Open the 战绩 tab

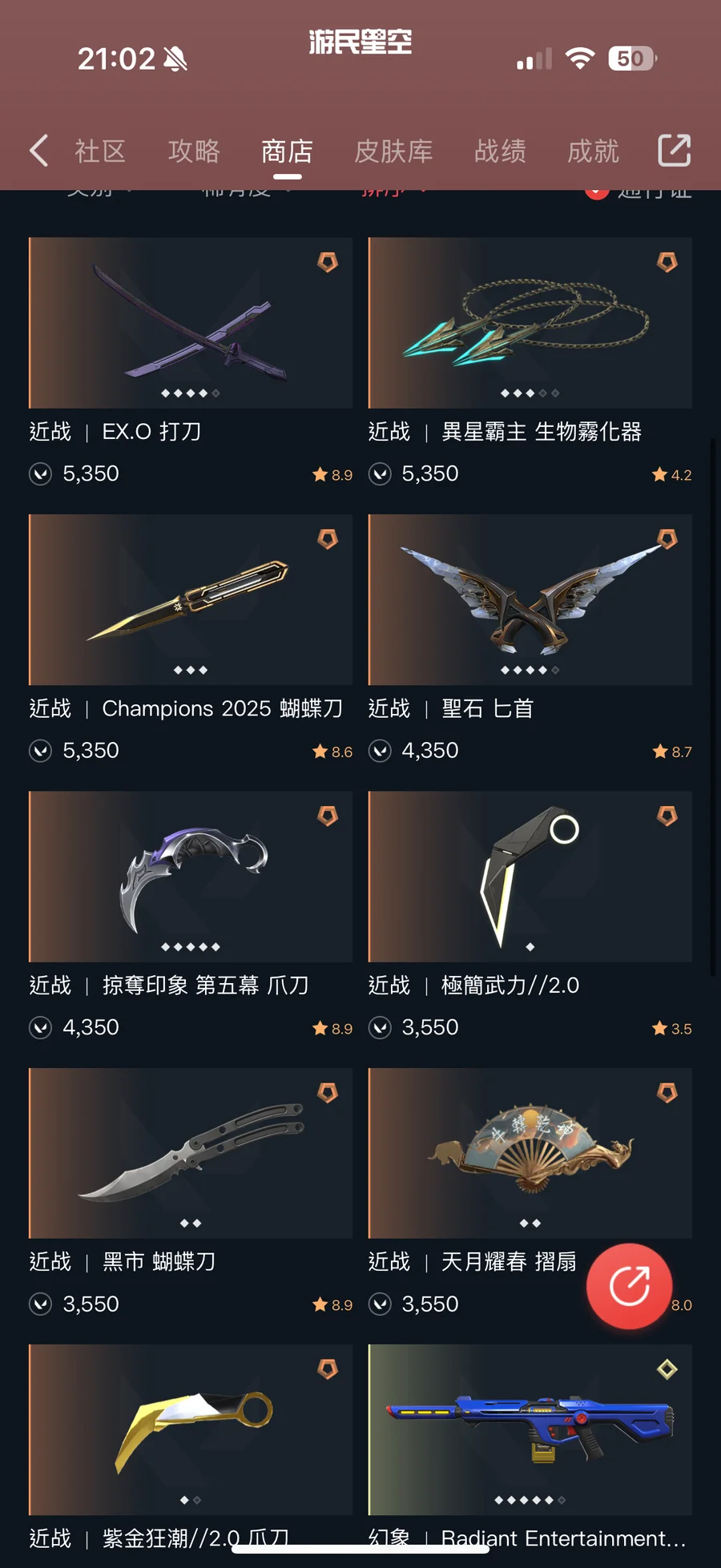(499, 151)
